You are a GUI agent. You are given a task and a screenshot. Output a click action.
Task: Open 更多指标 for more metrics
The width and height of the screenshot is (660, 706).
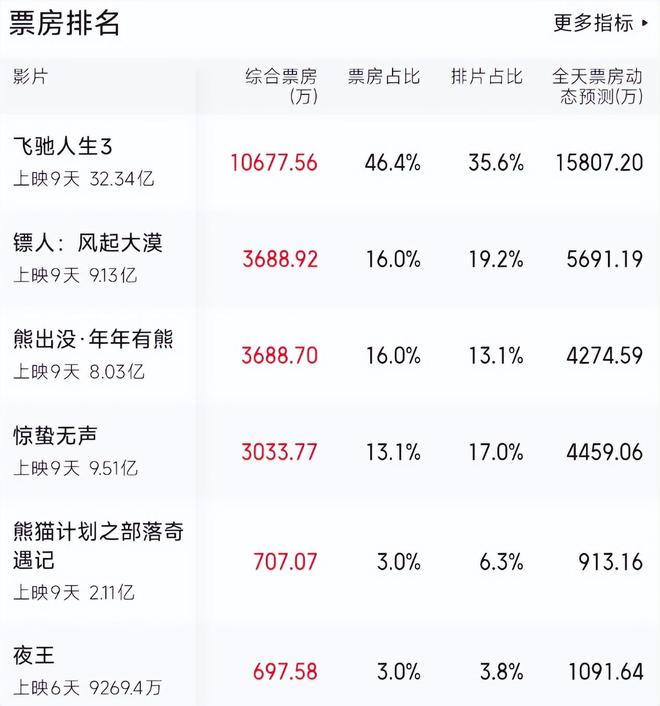click(x=600, y=23)
